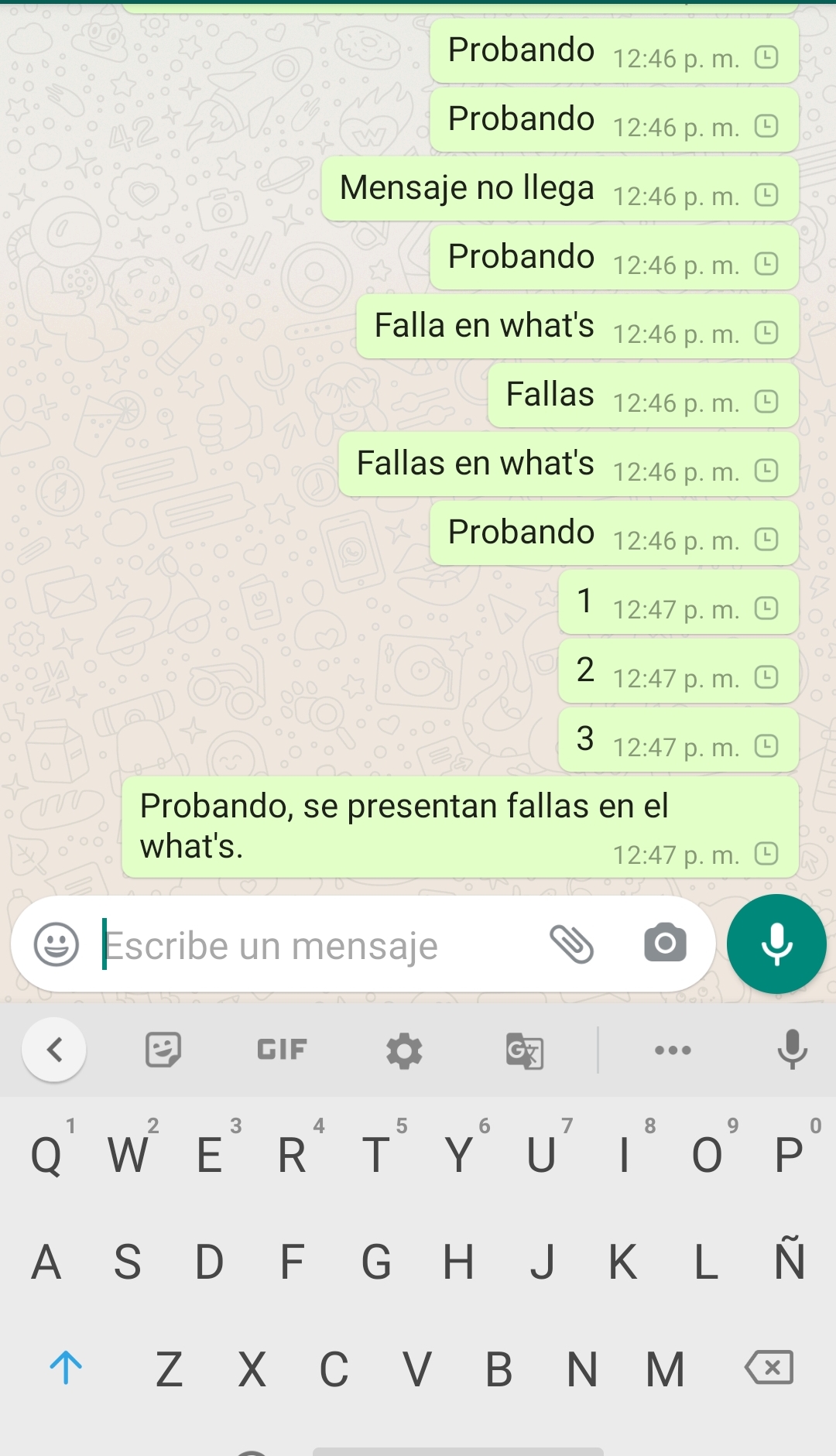Open the keyboard translate tool
836x1456 pixels.
pyautogui.click(x=525, y=1050)
